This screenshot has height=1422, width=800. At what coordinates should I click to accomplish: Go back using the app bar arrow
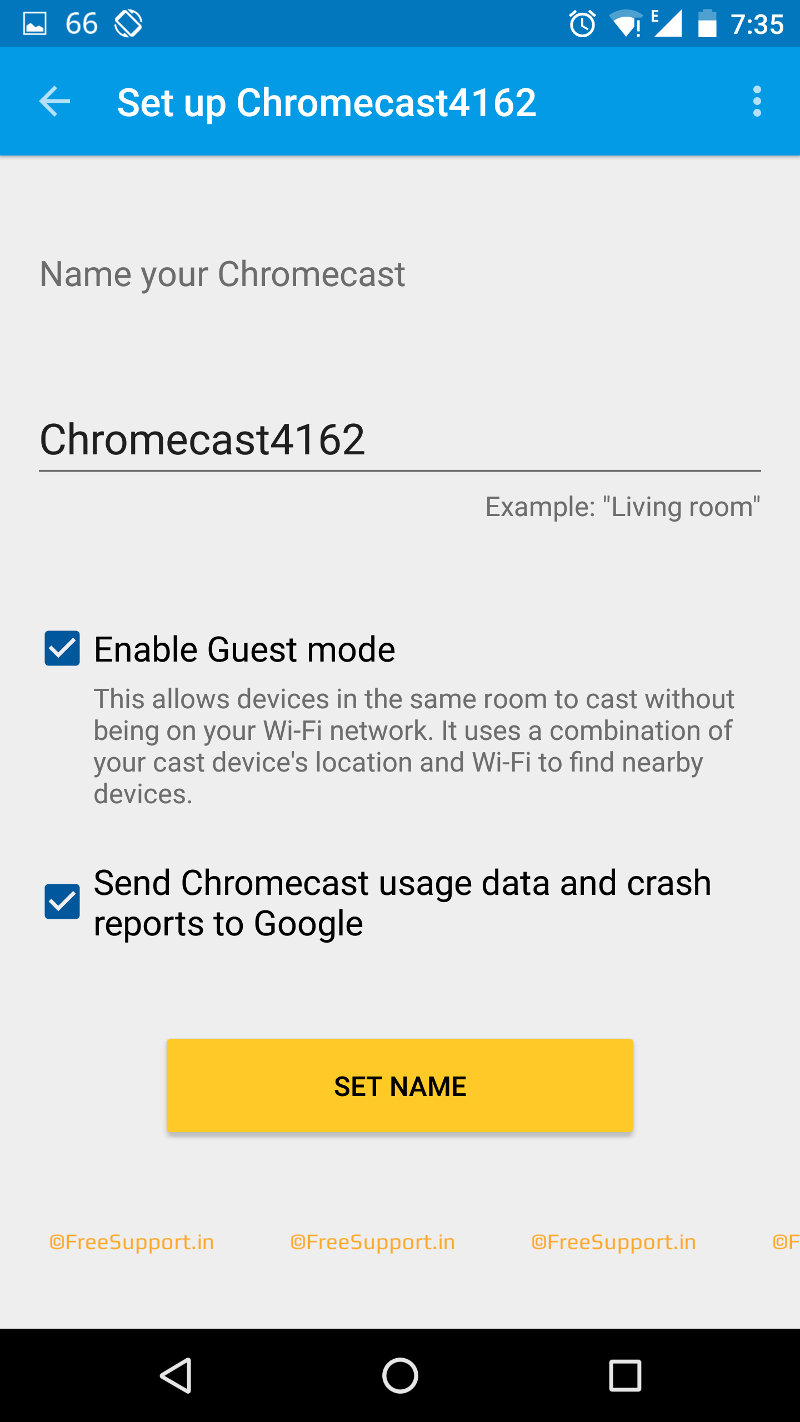[x=54, y=102]
